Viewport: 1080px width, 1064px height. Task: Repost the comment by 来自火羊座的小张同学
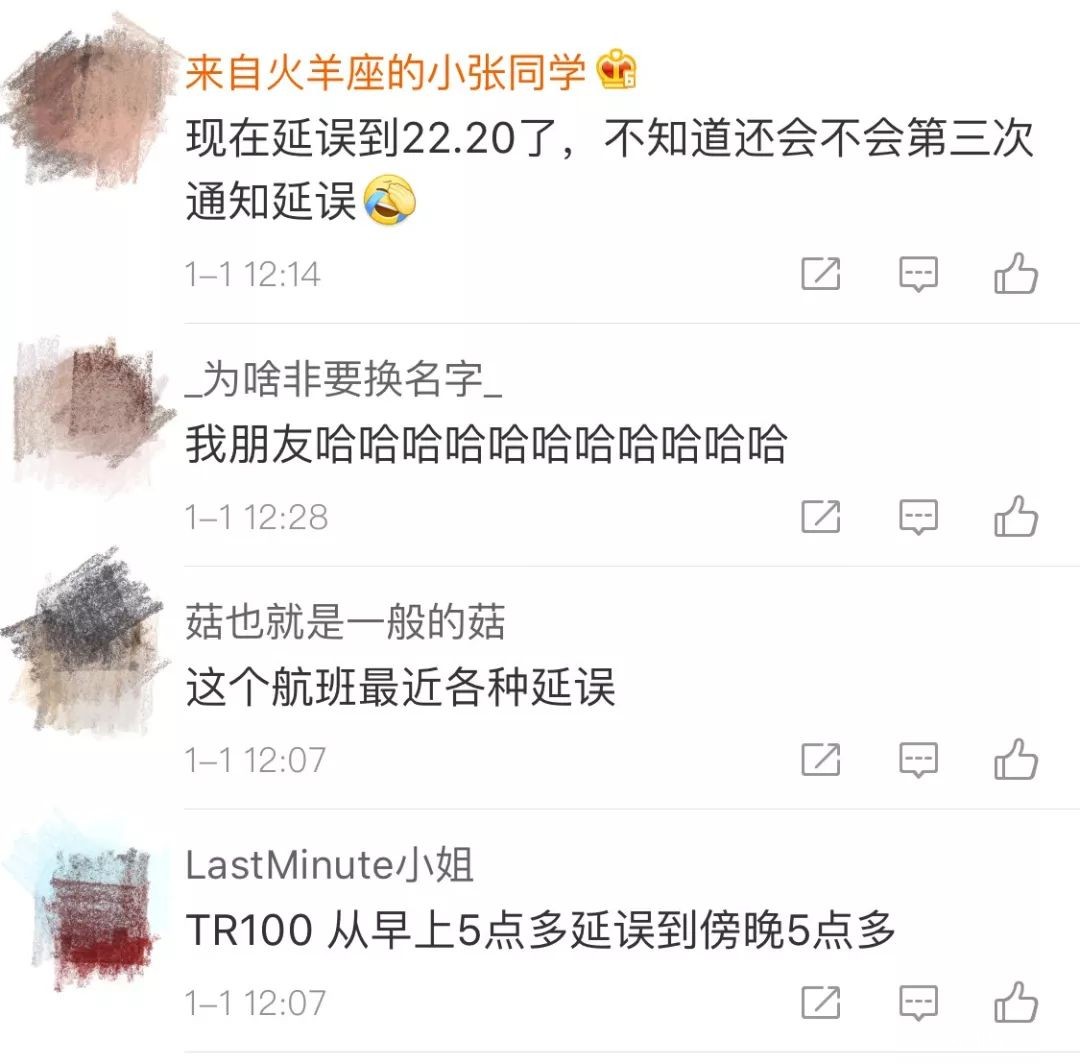click(x=821, y=273)
